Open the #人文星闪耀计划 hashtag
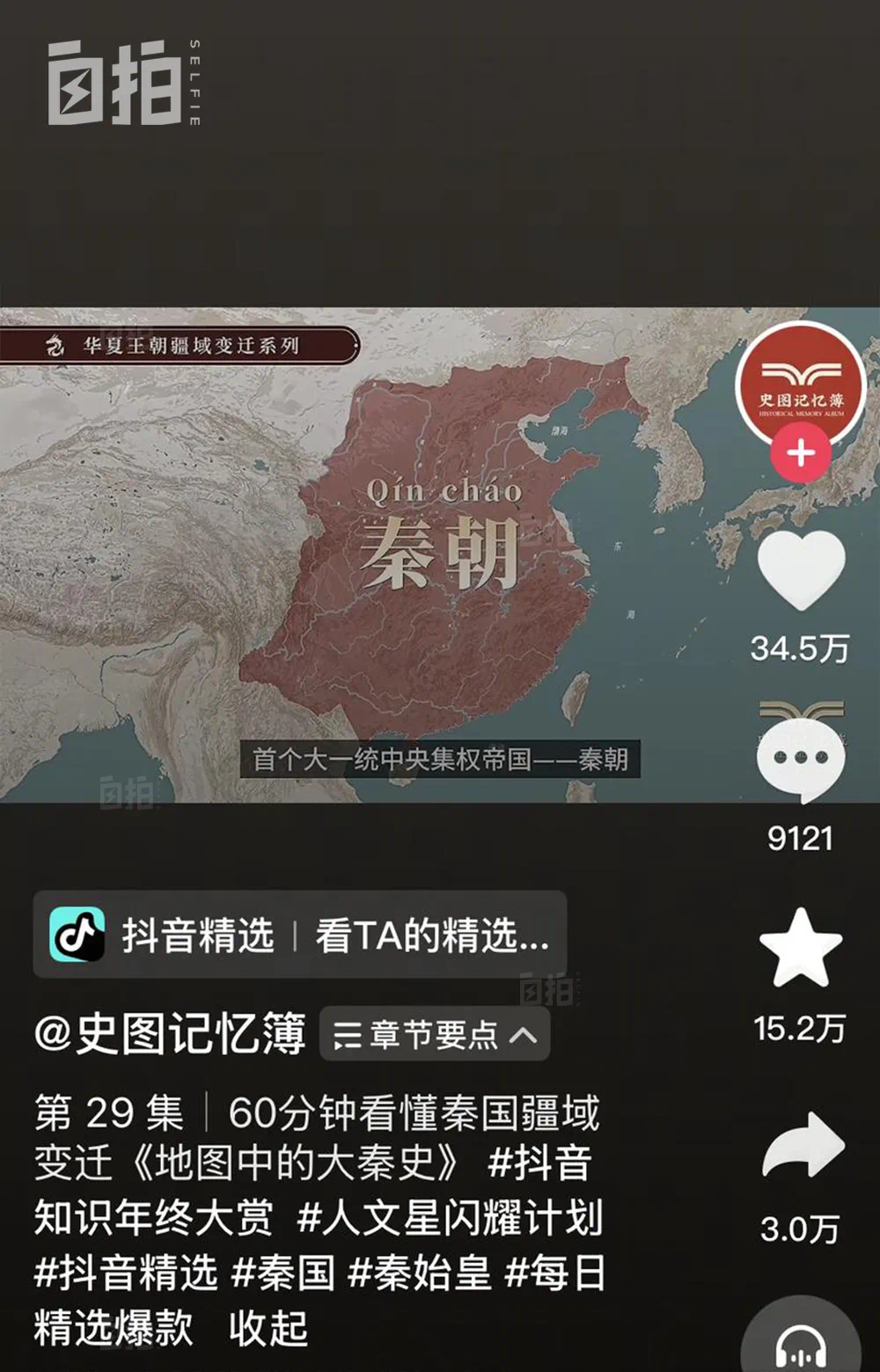The image size is (880, 1372). [450, 1218]
